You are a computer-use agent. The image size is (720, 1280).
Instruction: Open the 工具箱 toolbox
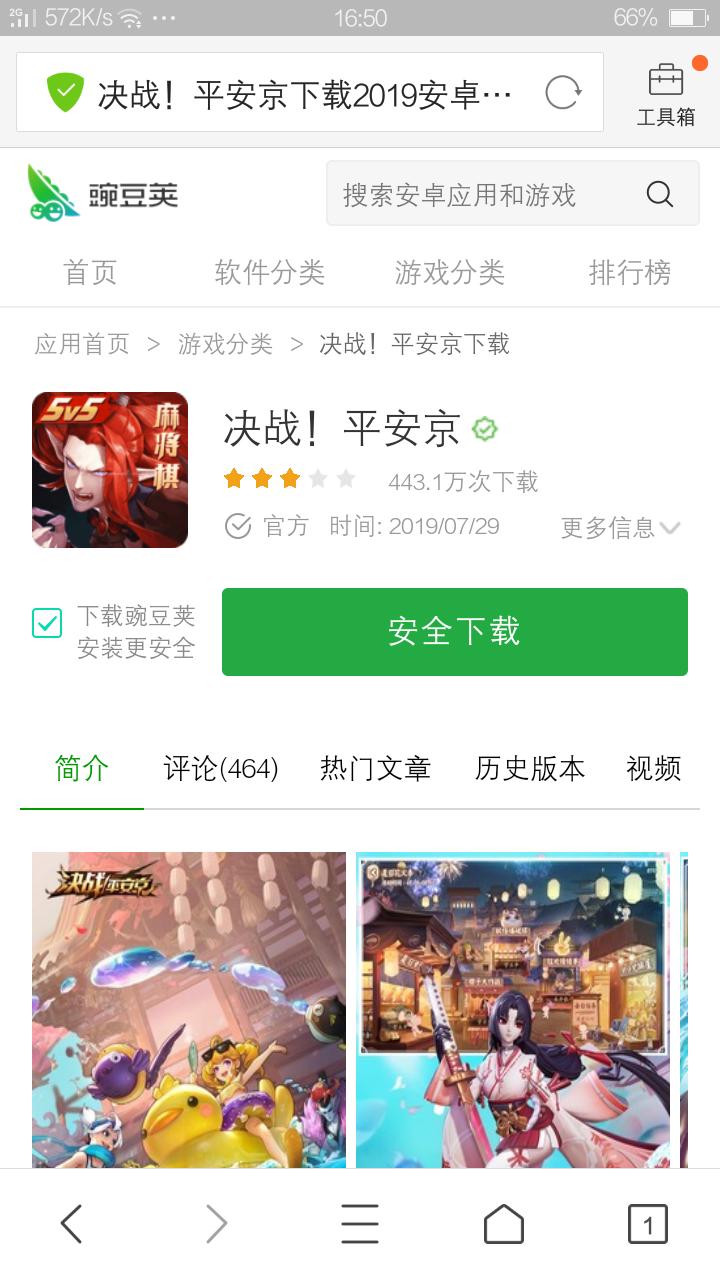point(665,95)
